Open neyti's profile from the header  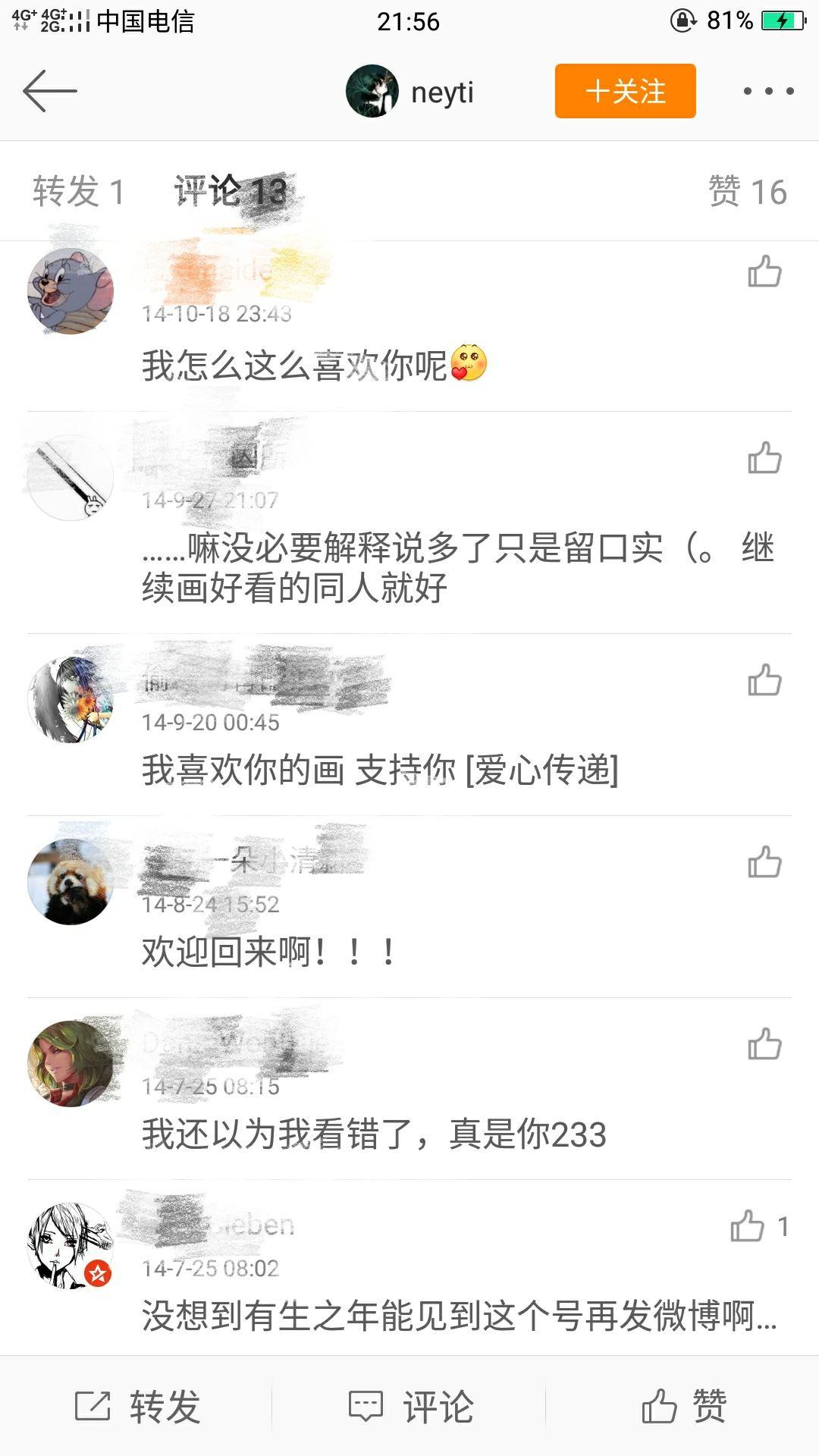coord(410,92)
